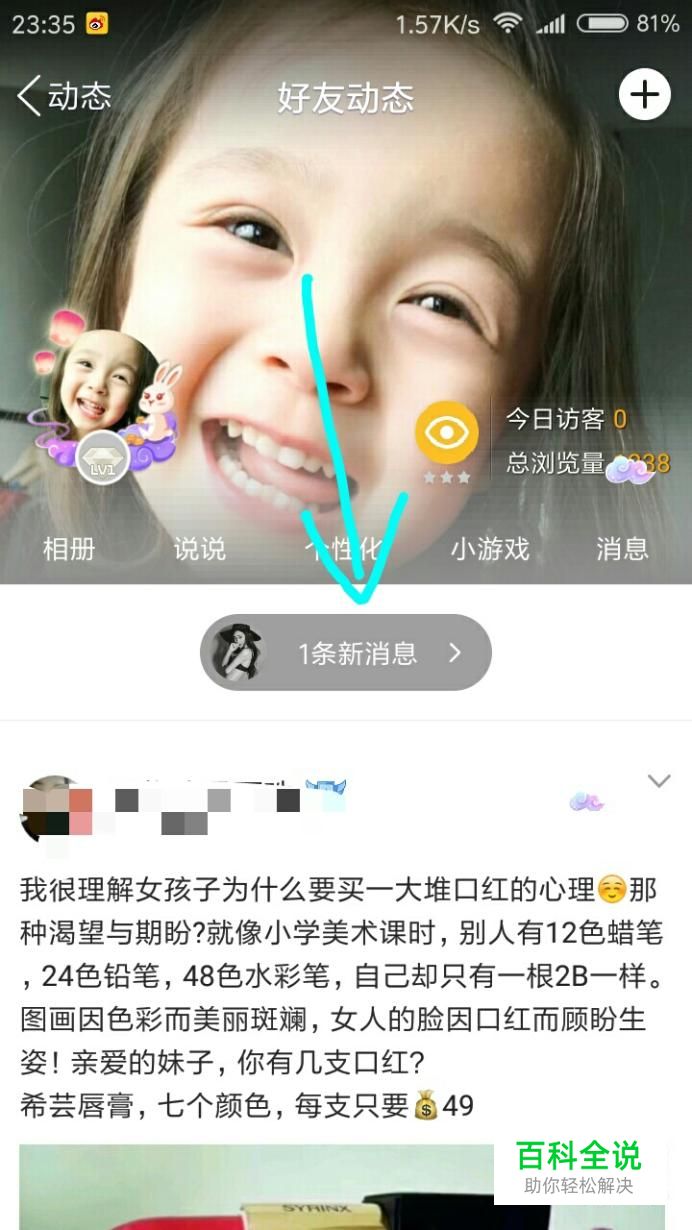
Task: Go back to 动态
Action: click(64, 97)
